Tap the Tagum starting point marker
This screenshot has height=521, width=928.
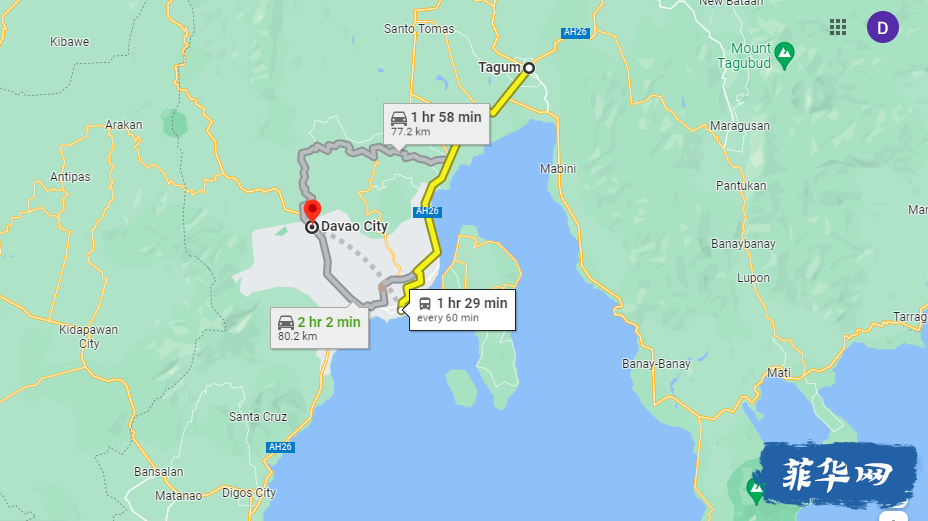pyautogui.click(x=529, y=68)
